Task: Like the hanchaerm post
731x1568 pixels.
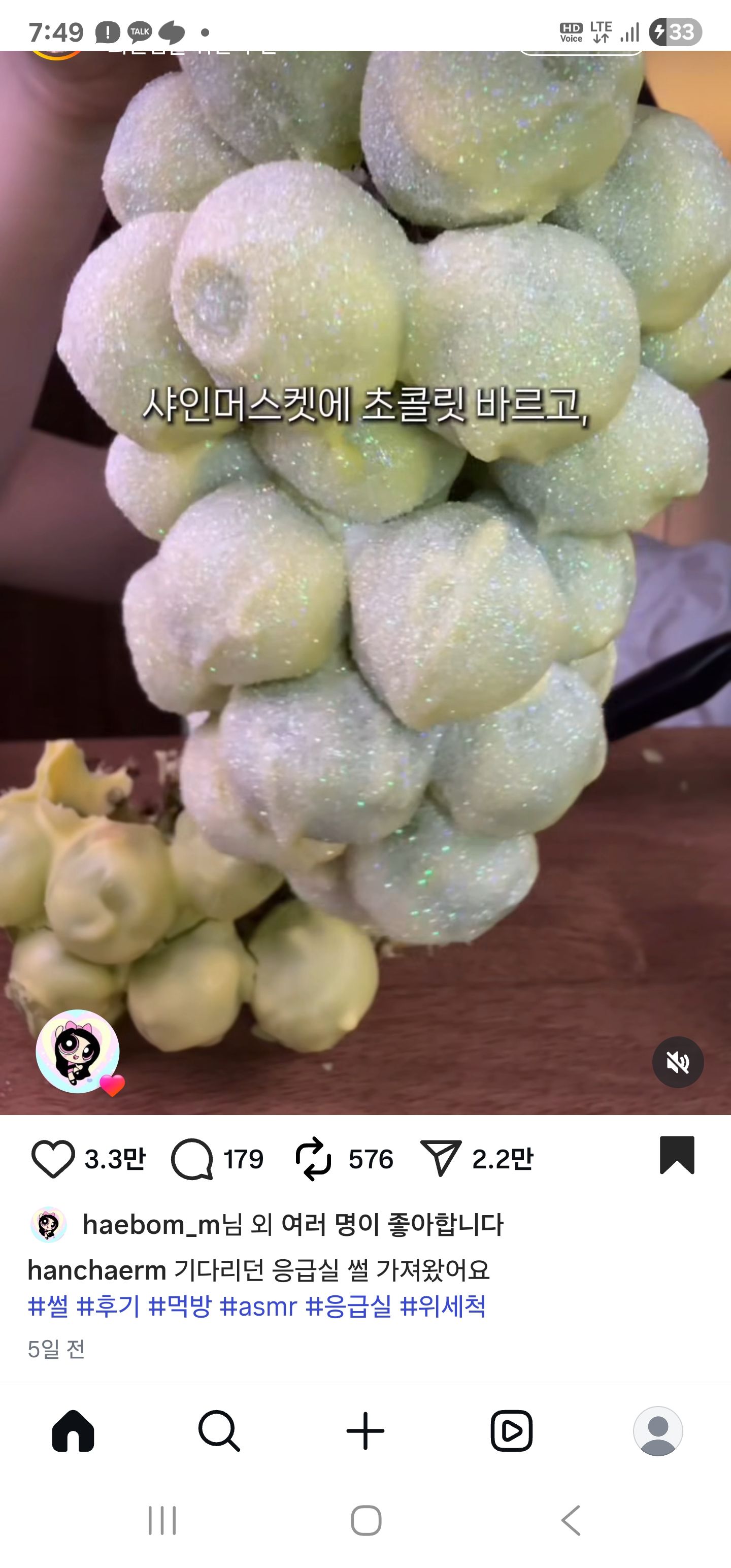Action: pos(53,1159)
